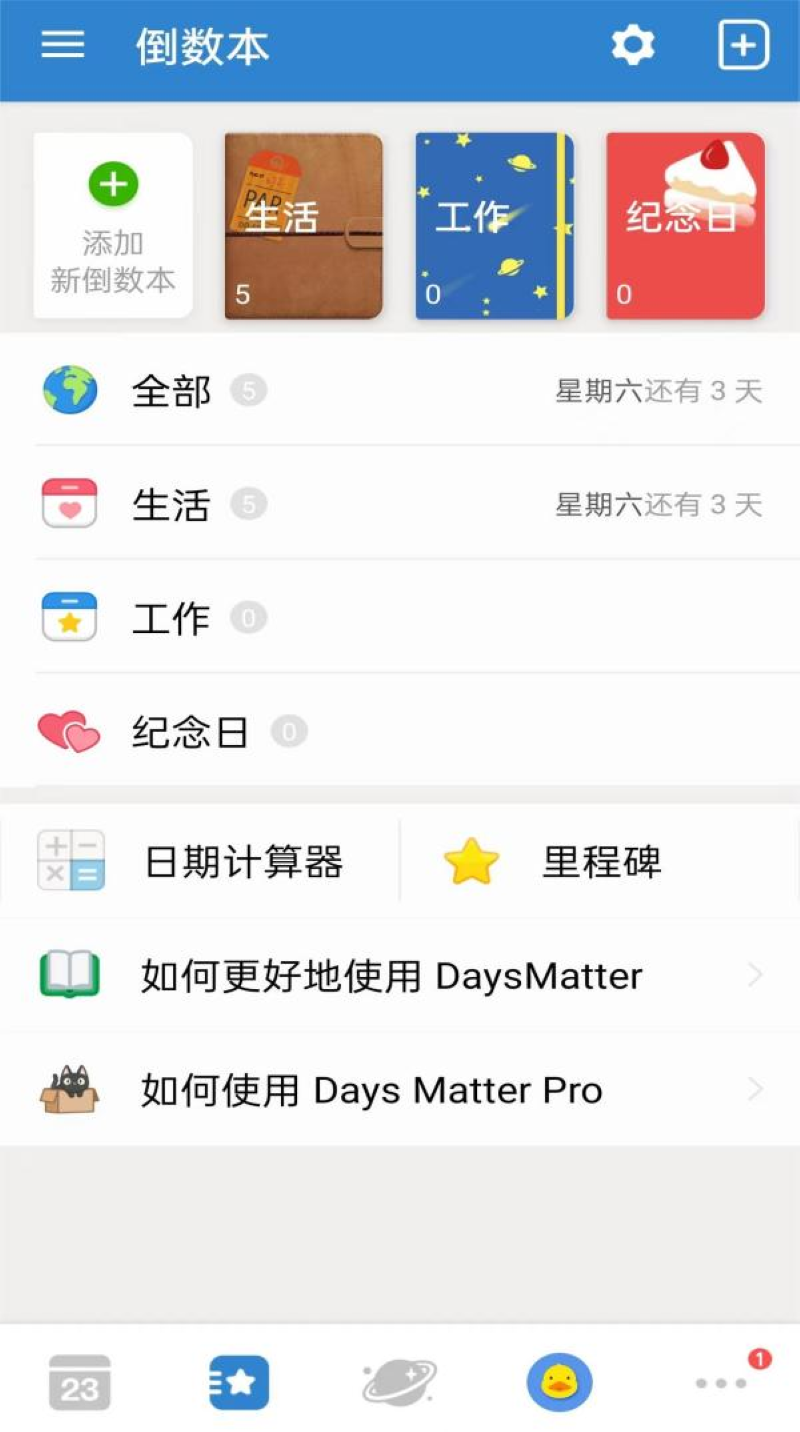
Task: Switch to the yellow duck tab
Action: coord(559,1382)
